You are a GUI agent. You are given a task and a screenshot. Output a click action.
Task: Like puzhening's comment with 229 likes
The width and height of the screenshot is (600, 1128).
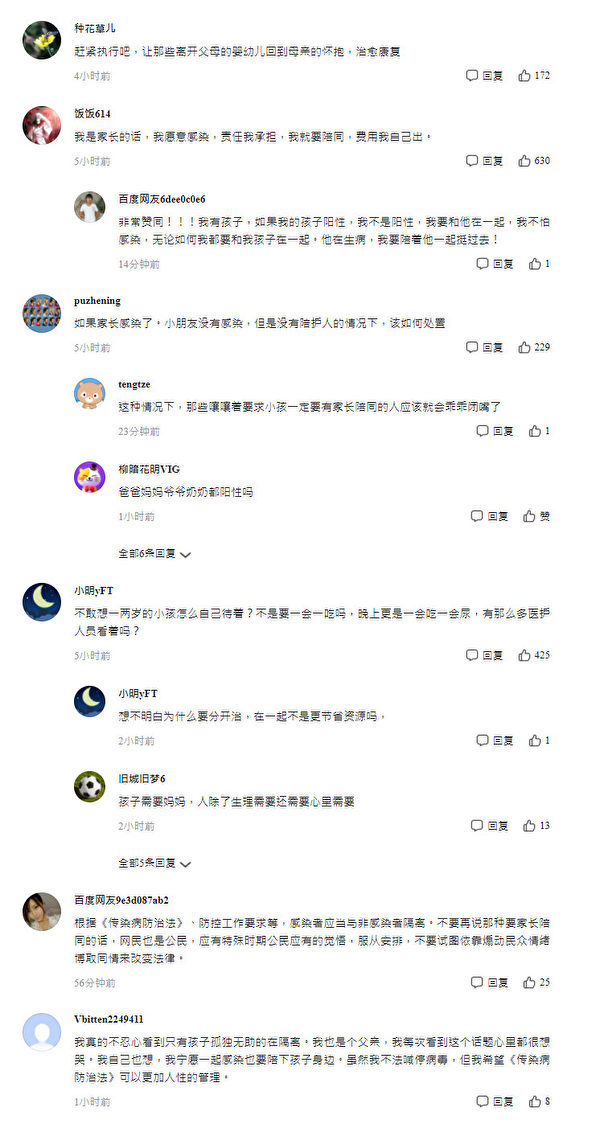click(533, 347)
